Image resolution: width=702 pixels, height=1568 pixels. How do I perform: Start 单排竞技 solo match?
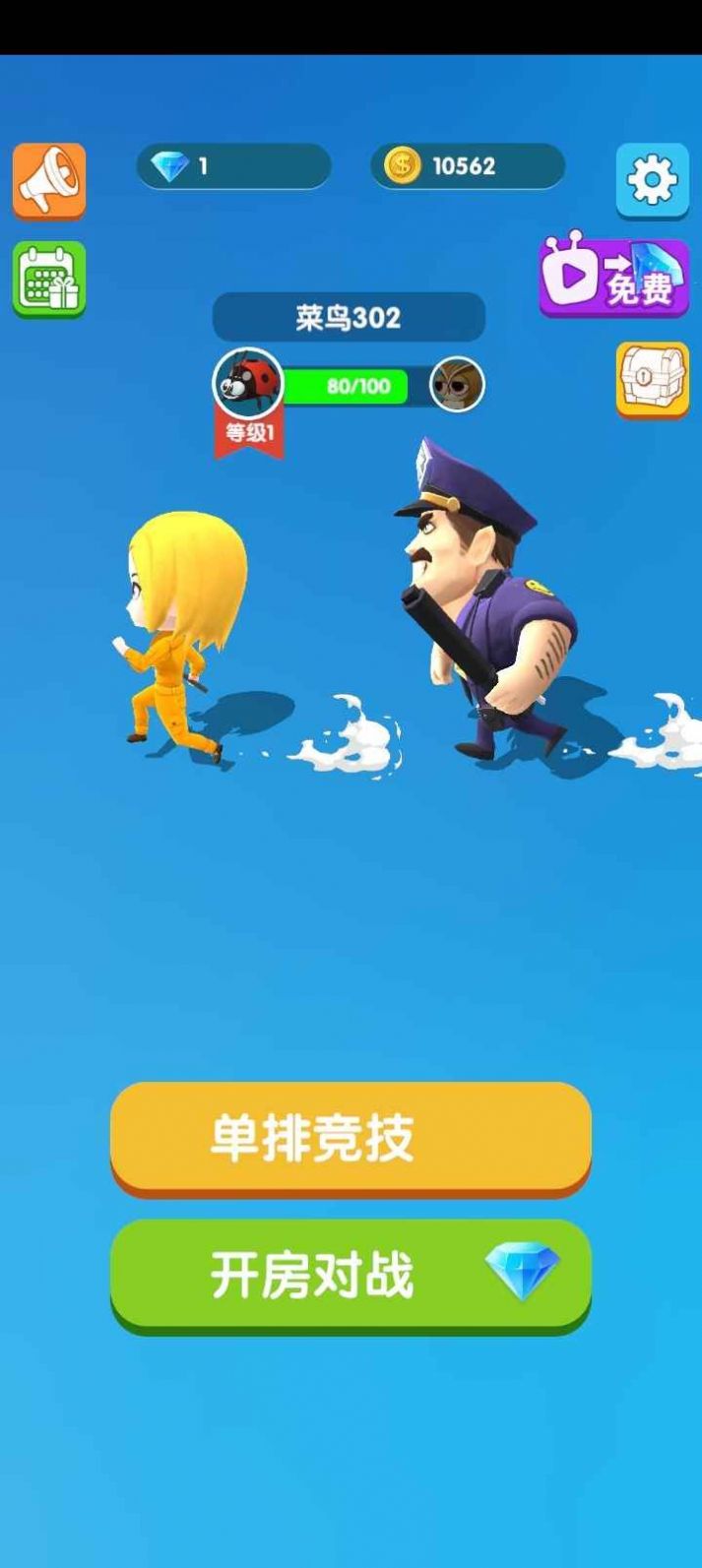pos(351,1137)
